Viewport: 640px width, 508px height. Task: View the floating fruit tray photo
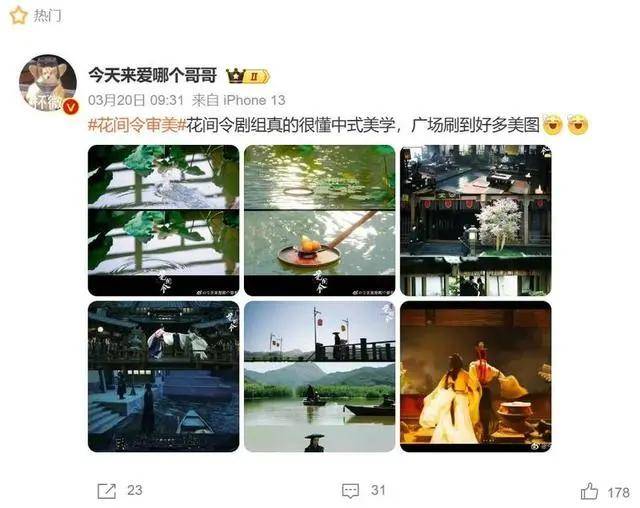(x=319, y=220)
